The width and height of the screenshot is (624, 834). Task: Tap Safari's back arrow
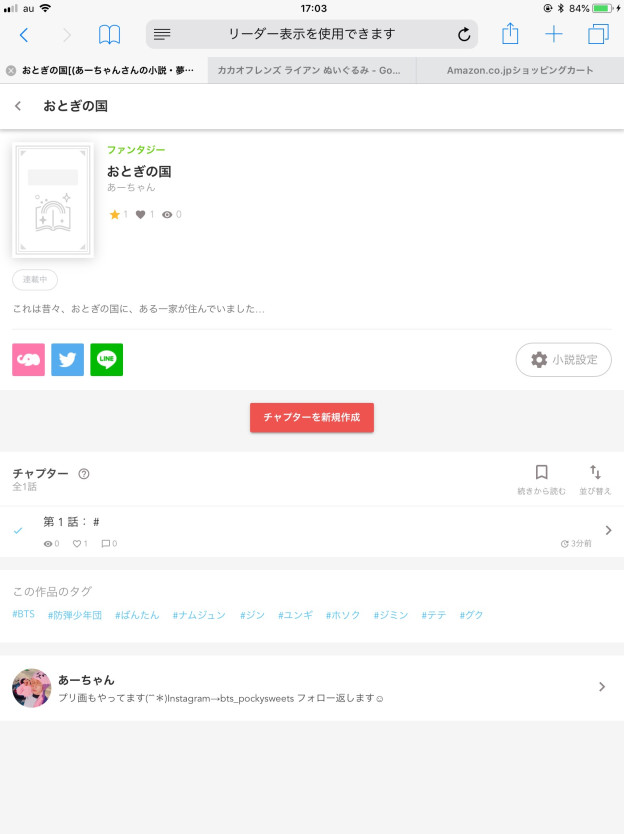(x=24, y=35)
